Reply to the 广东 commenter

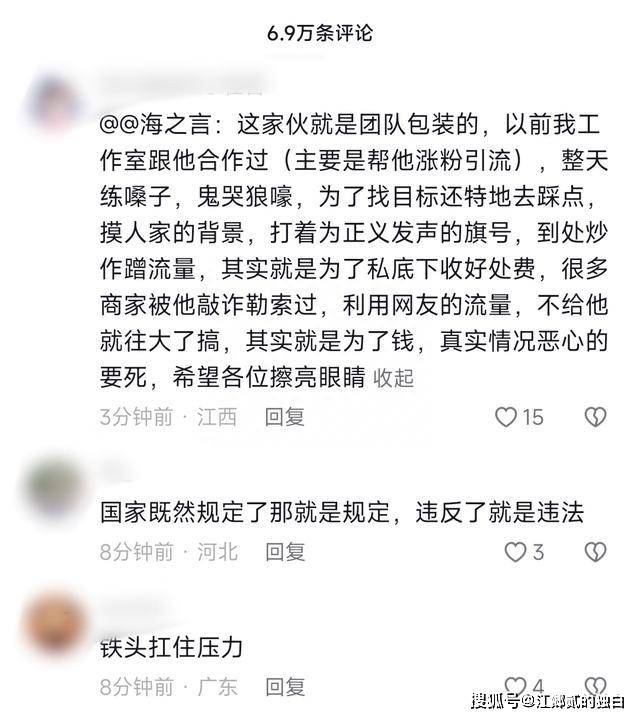285,687
